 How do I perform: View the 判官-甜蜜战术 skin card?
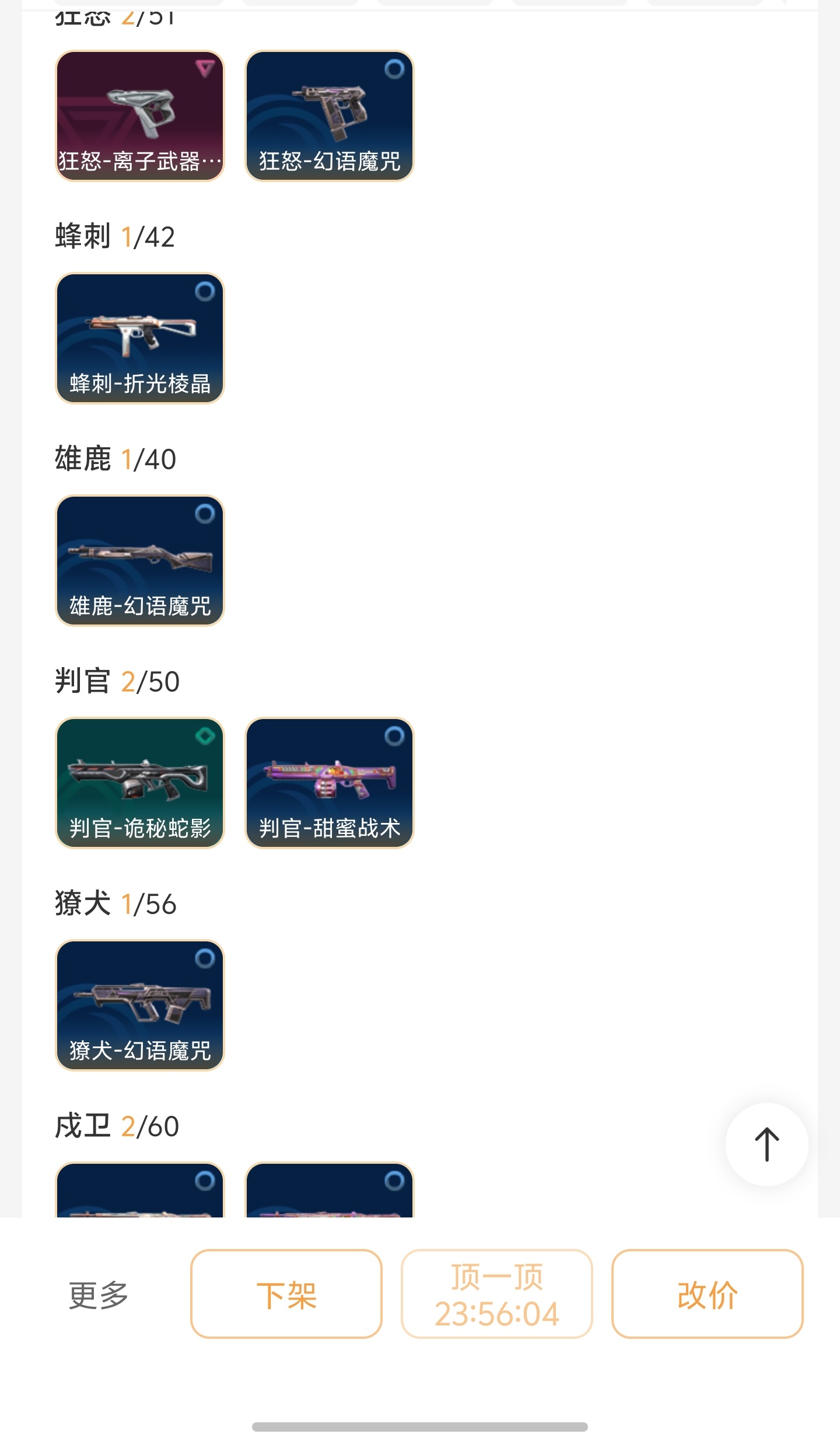330,783
